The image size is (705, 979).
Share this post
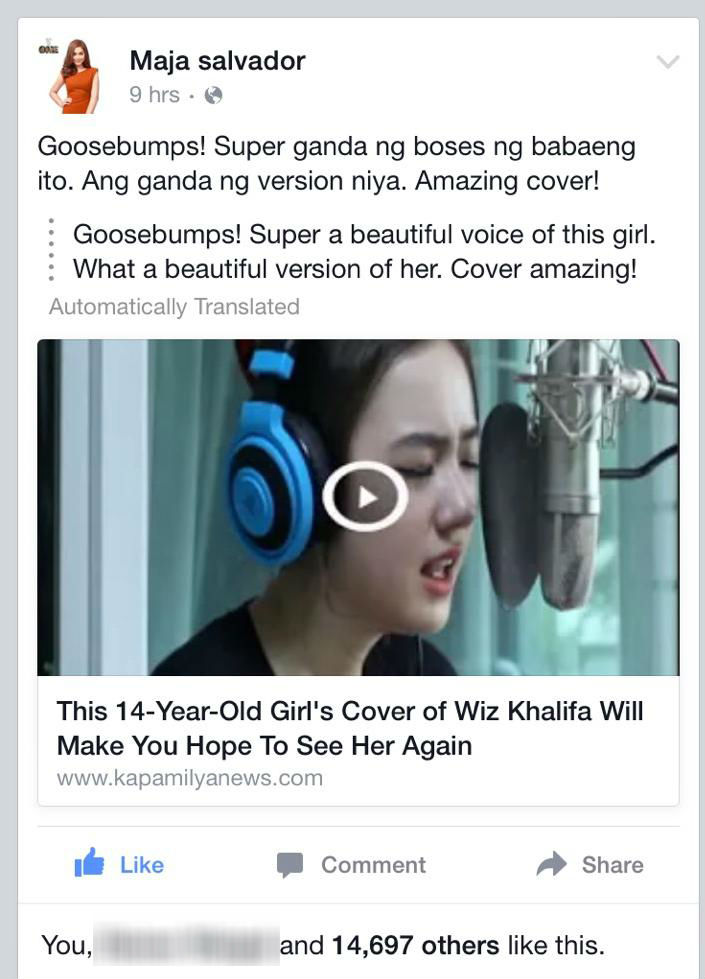590,865
